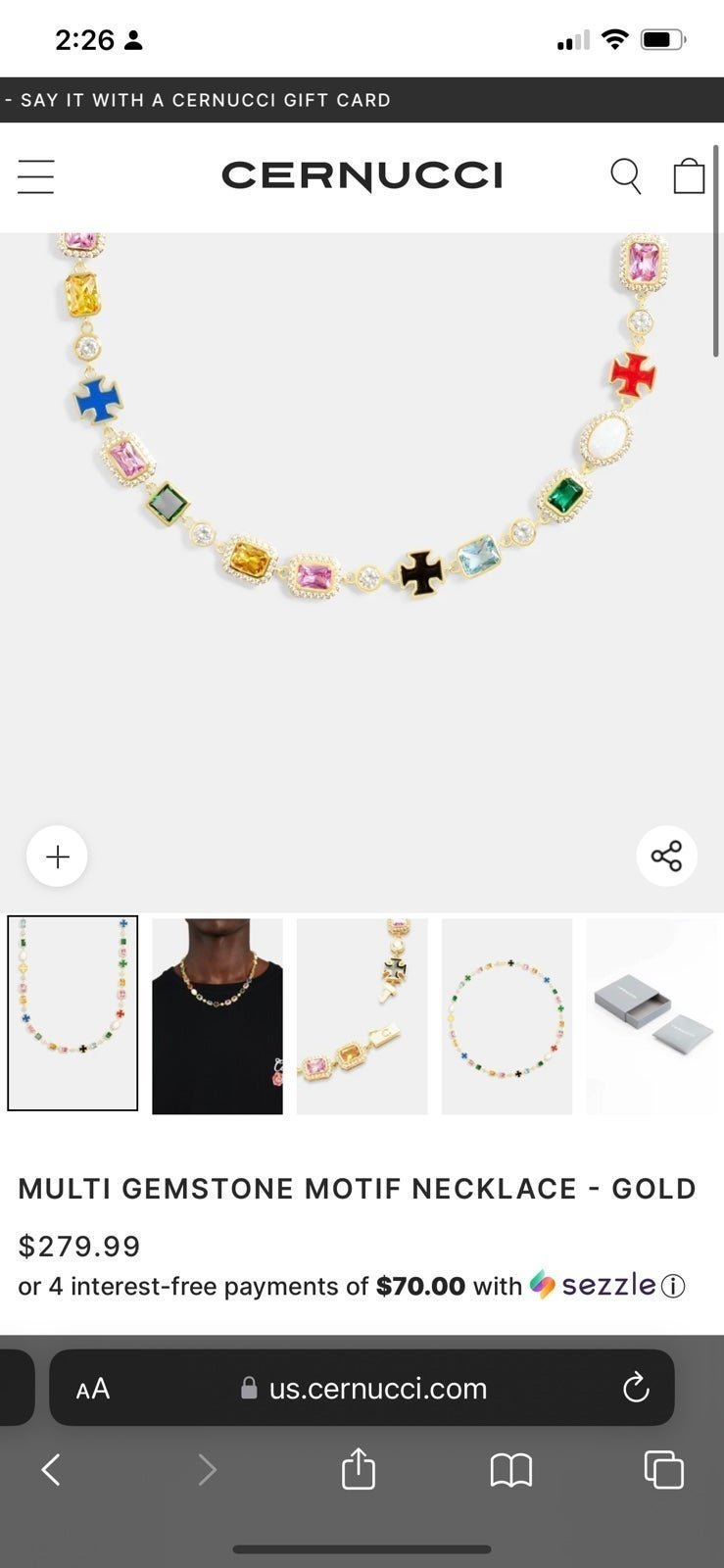
Task: Zoom the necklace image with plus button
Action: point(57,857)
